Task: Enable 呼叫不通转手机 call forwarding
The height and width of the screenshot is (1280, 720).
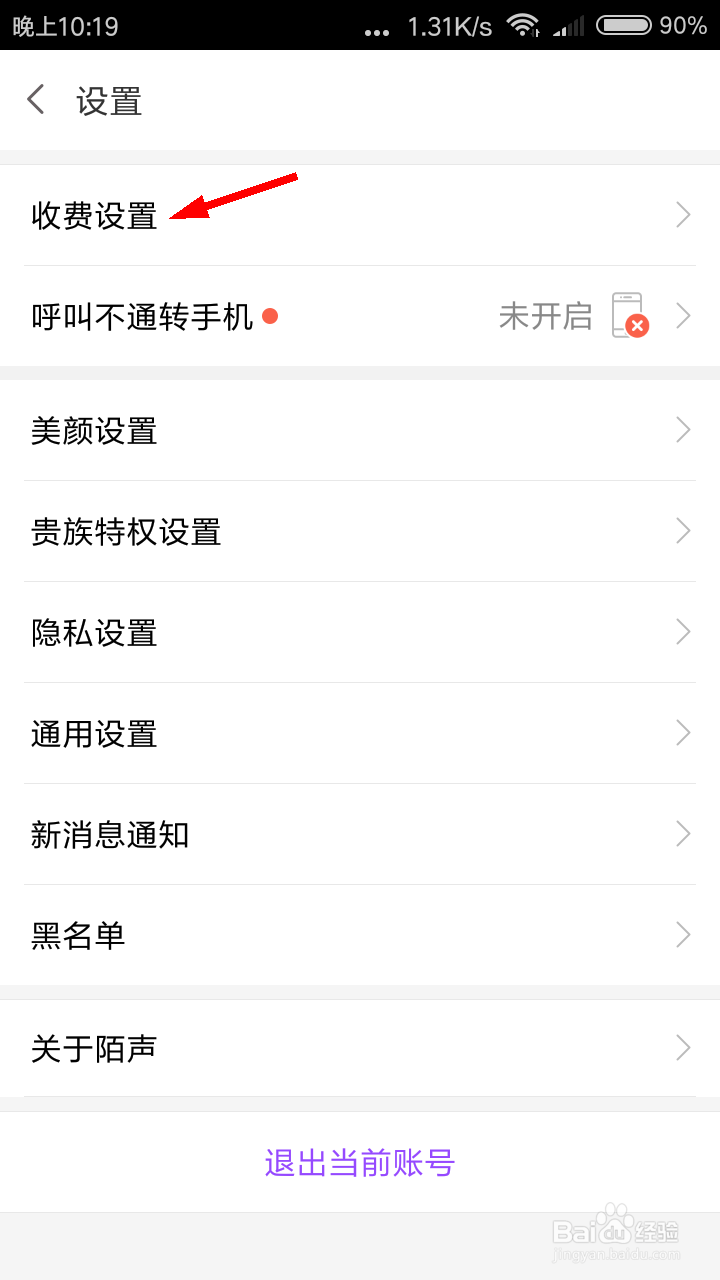Action: (360, 316)
